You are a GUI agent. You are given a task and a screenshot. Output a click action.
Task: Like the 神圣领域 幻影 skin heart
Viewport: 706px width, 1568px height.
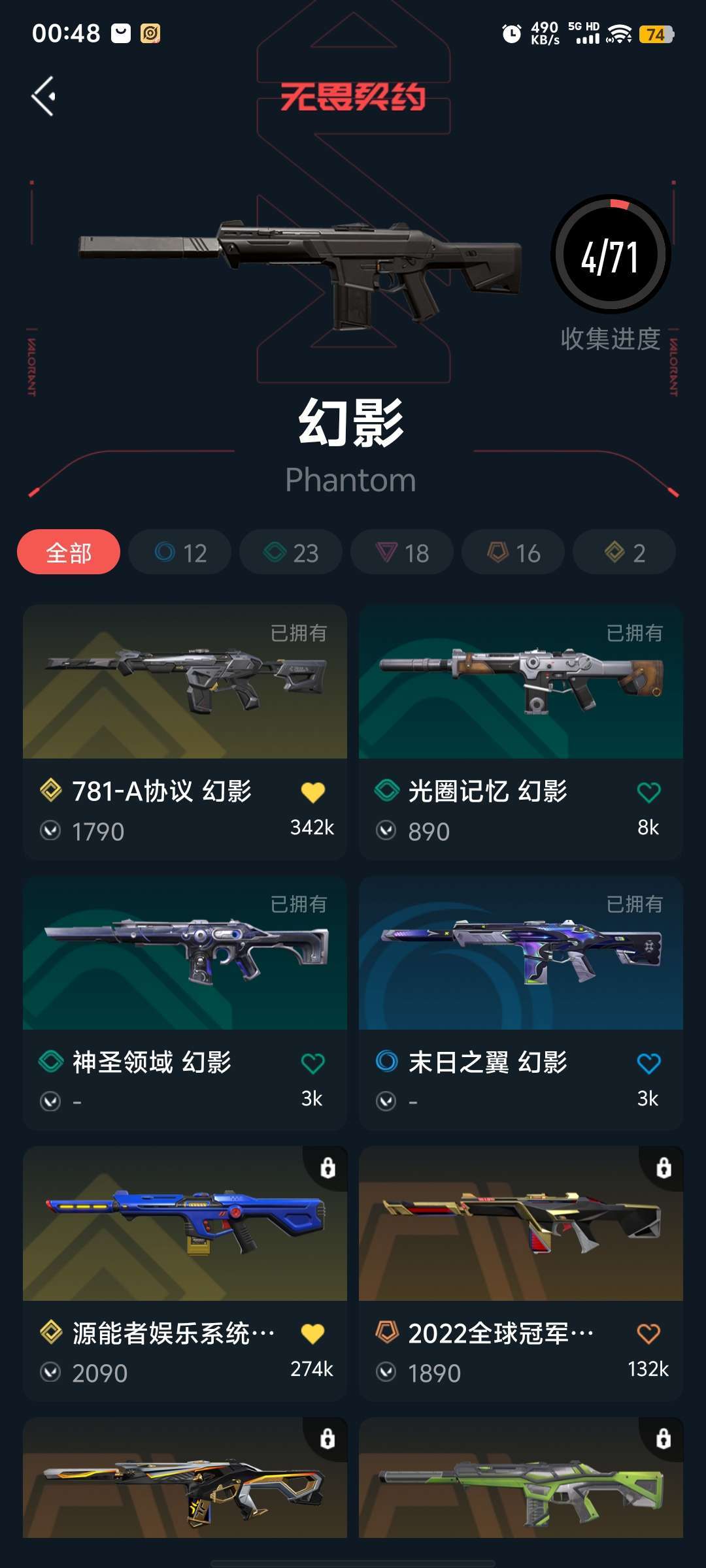312,1063
